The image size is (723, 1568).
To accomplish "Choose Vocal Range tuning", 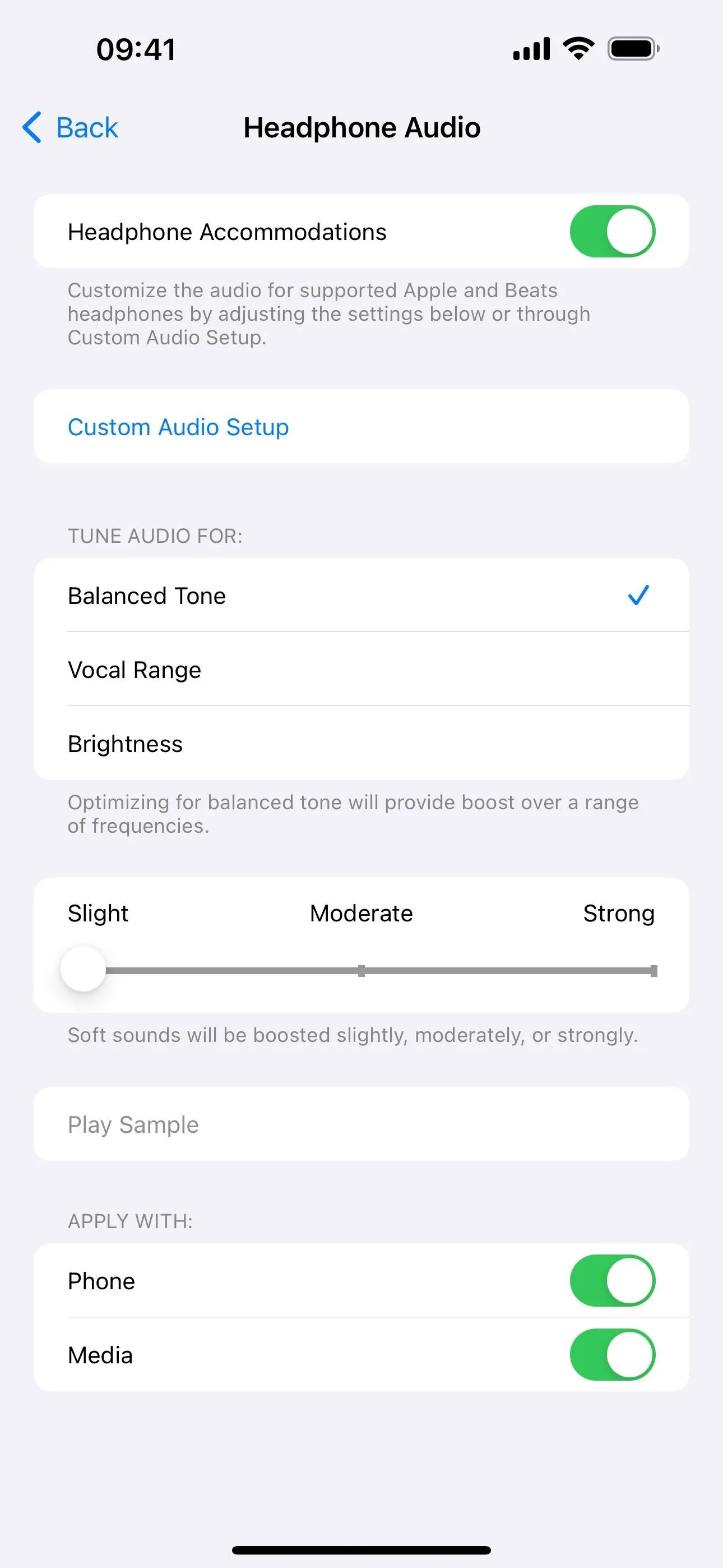I will 361,670.
